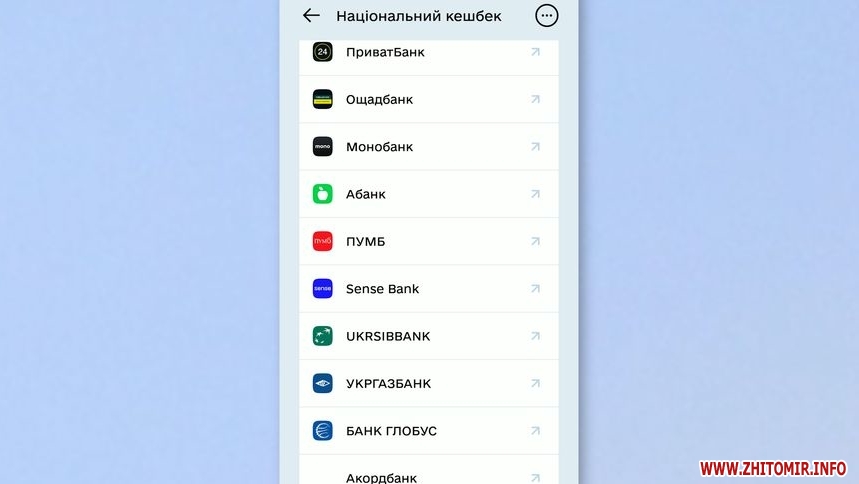
Task: Open Sense Bank
Action: click(x=428, y=289)
